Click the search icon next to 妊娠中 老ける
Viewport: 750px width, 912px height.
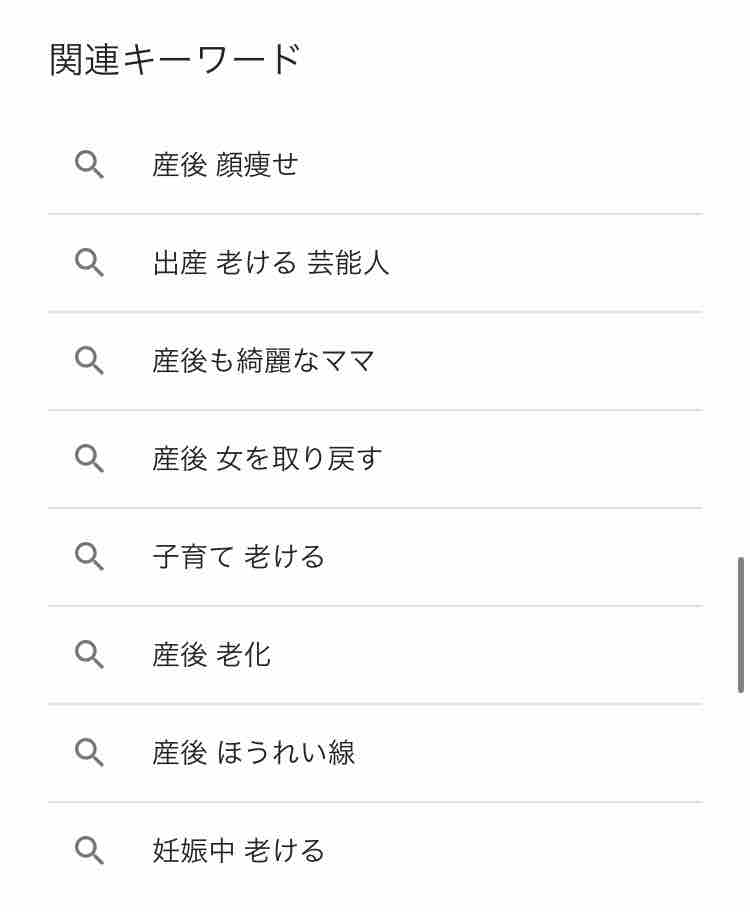[90, 851]
